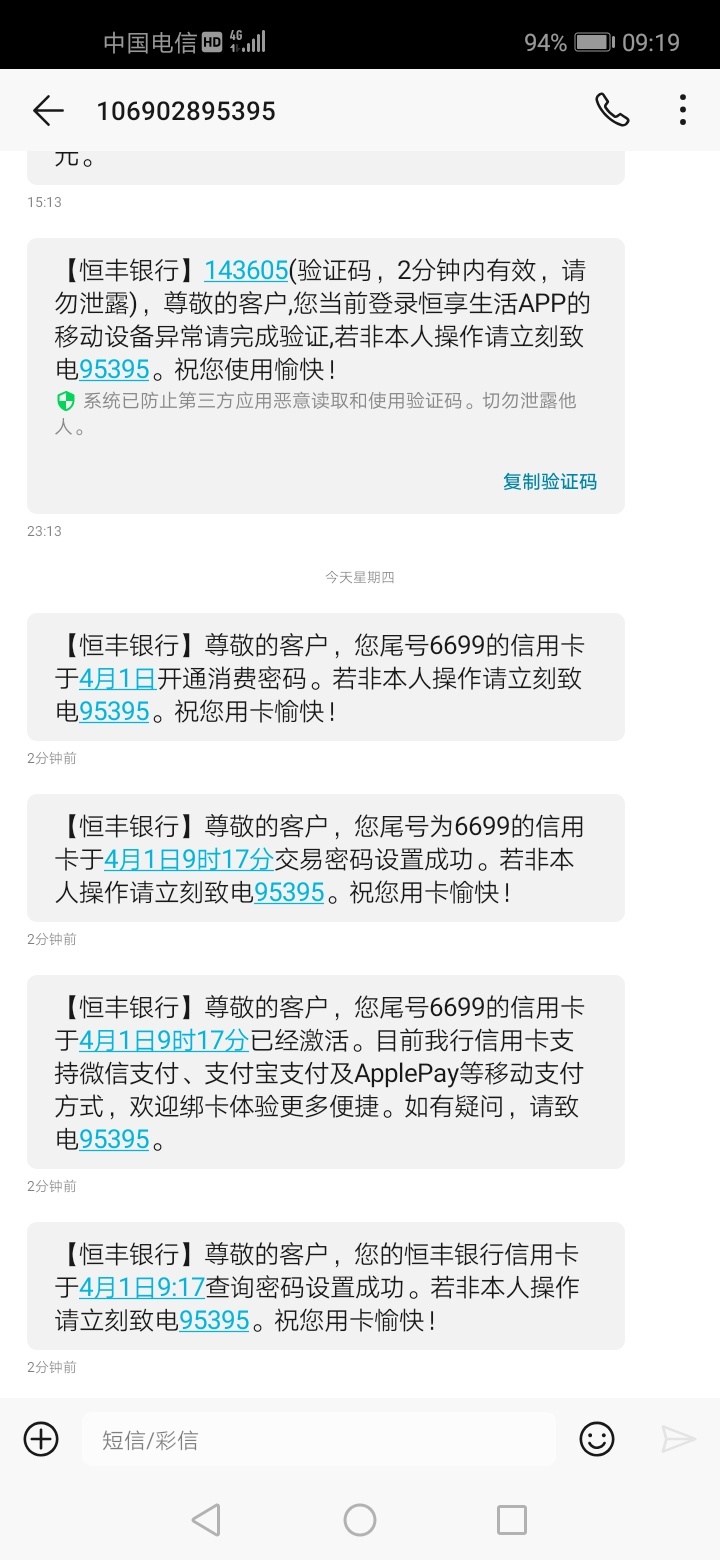This screenshot has height=1560, width=720.
Task: Tap the 4月1日 date in 开通消费密码 message
Action: pos(117,679)
